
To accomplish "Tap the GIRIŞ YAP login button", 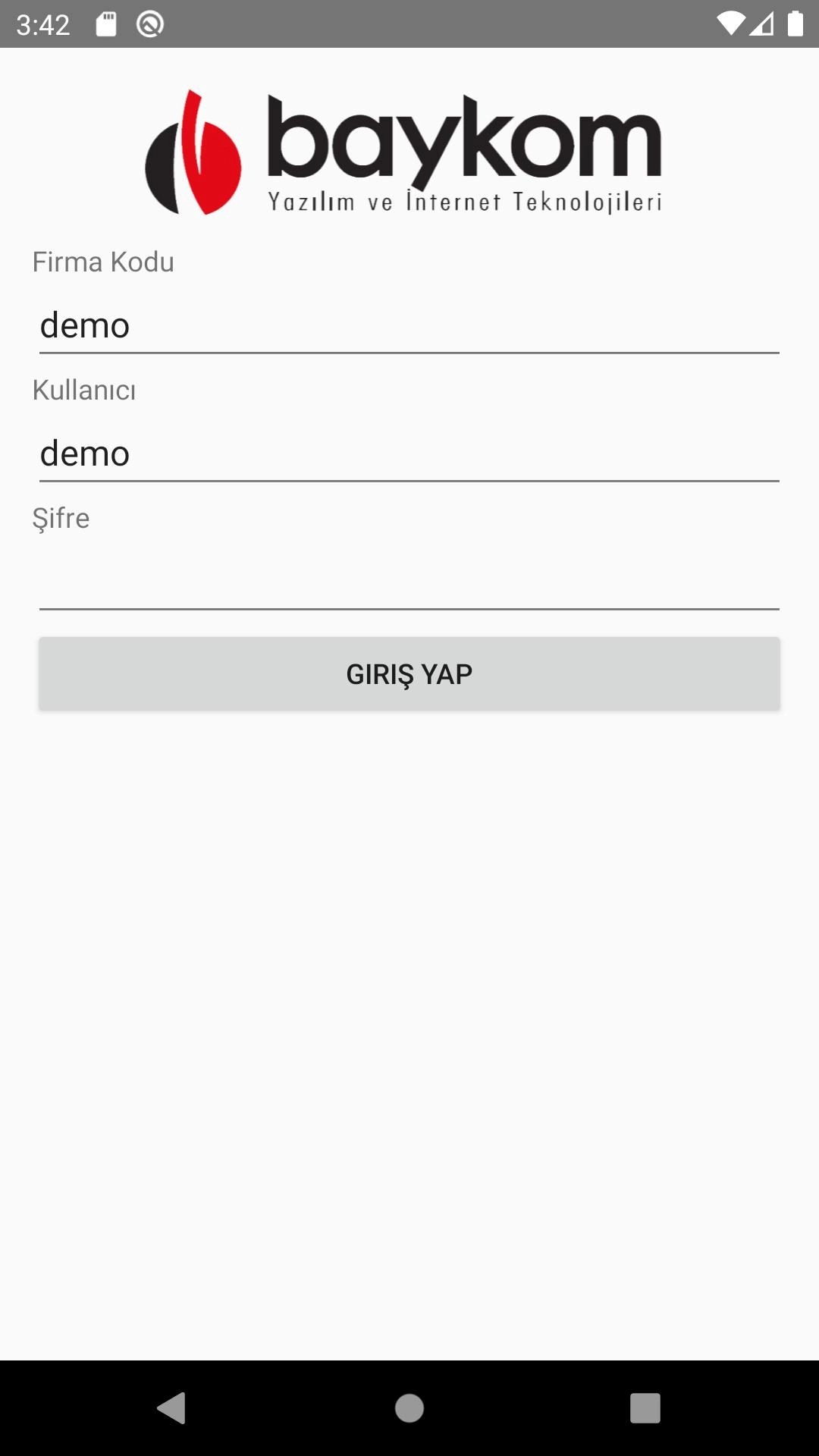I will pyautogui.click(x=409, y=674).
